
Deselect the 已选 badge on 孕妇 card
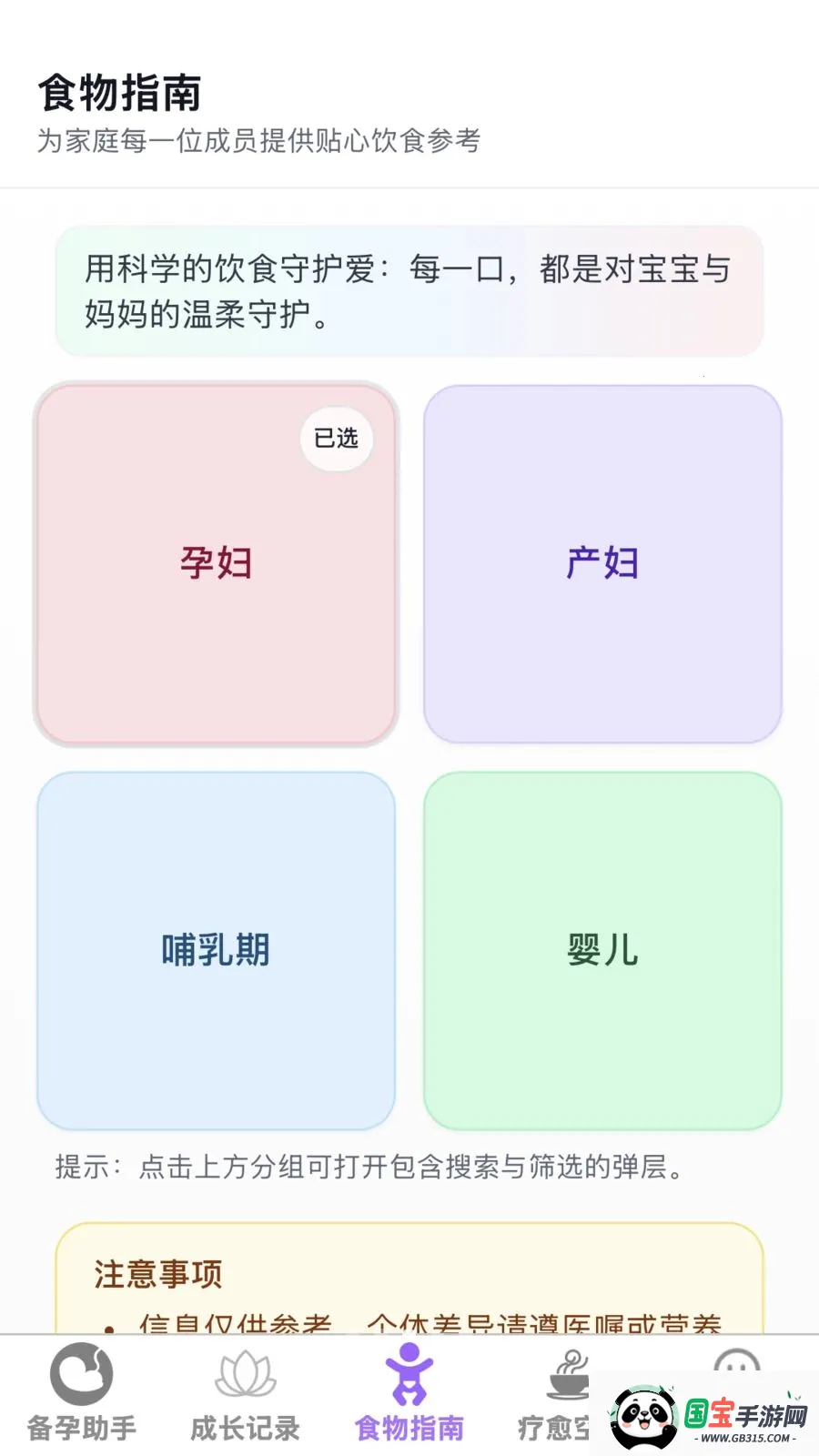click(x=335, y=439)
